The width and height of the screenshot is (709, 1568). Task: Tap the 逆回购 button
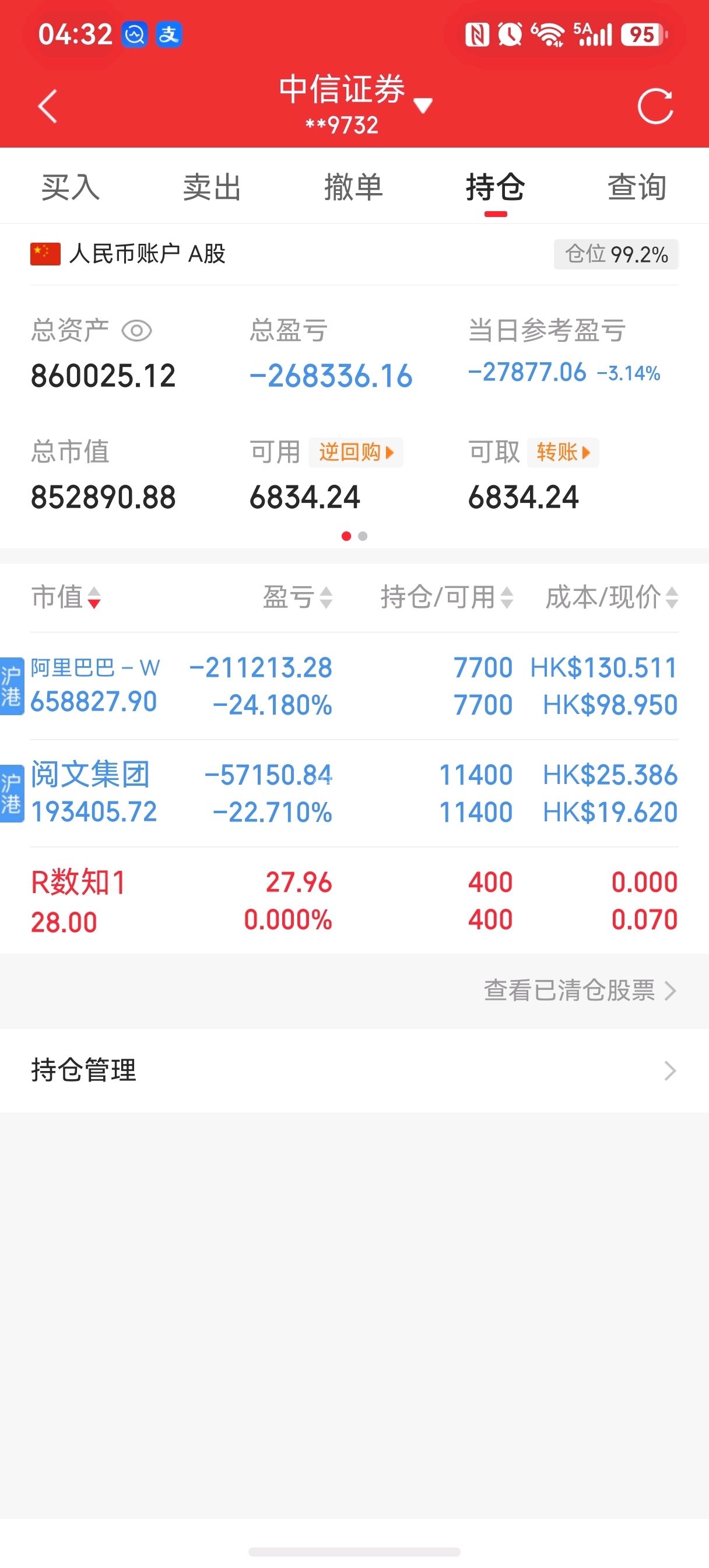[x=356, y=452]
